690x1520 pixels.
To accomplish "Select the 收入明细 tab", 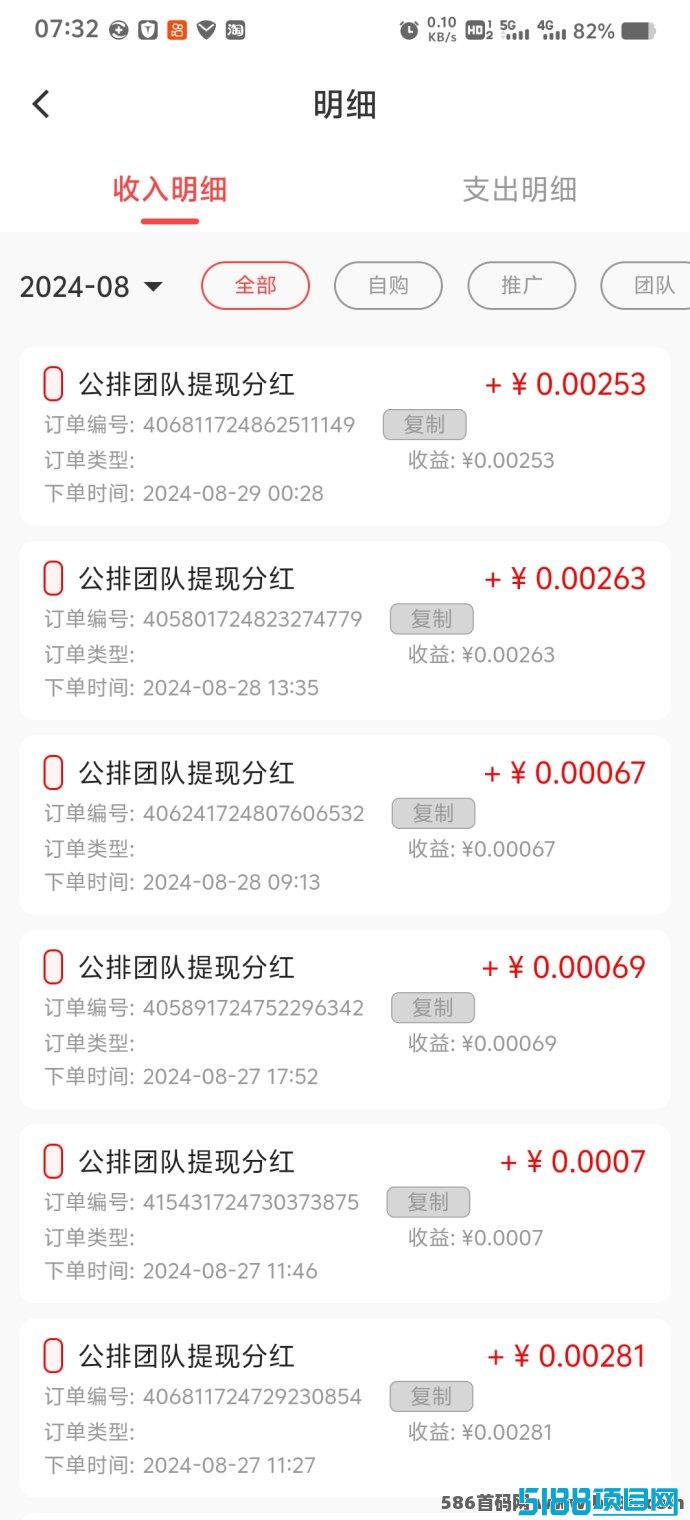I will (x=170, y=189).
